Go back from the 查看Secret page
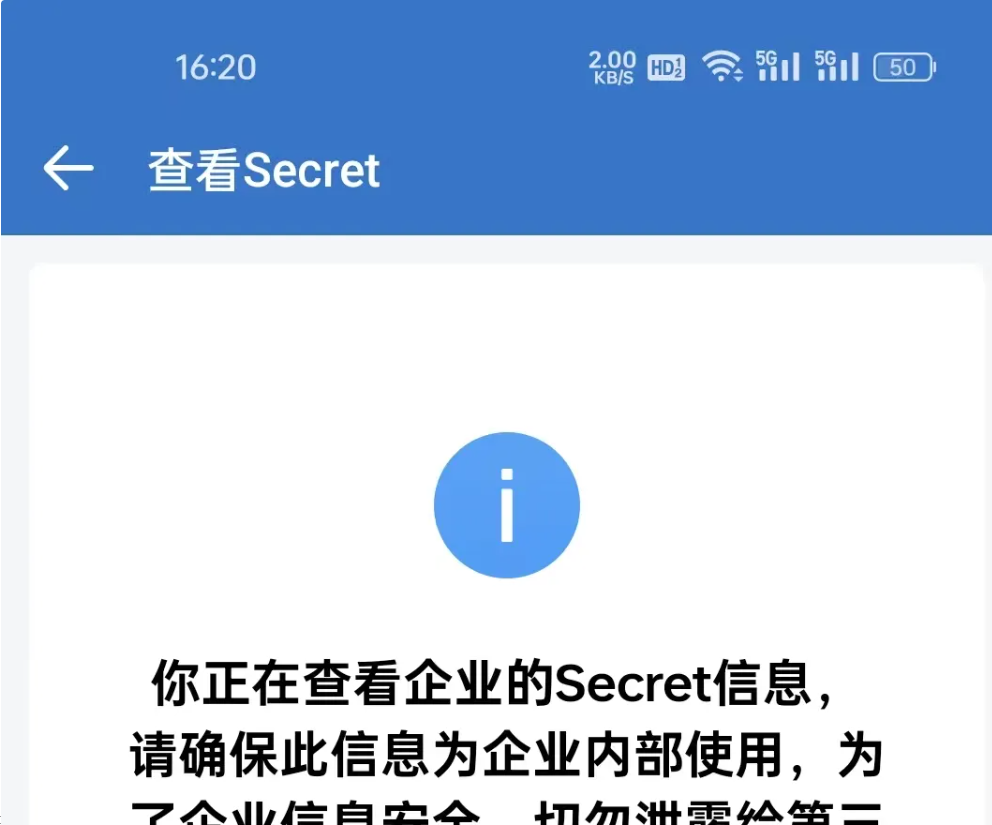 tap(68, 169)
